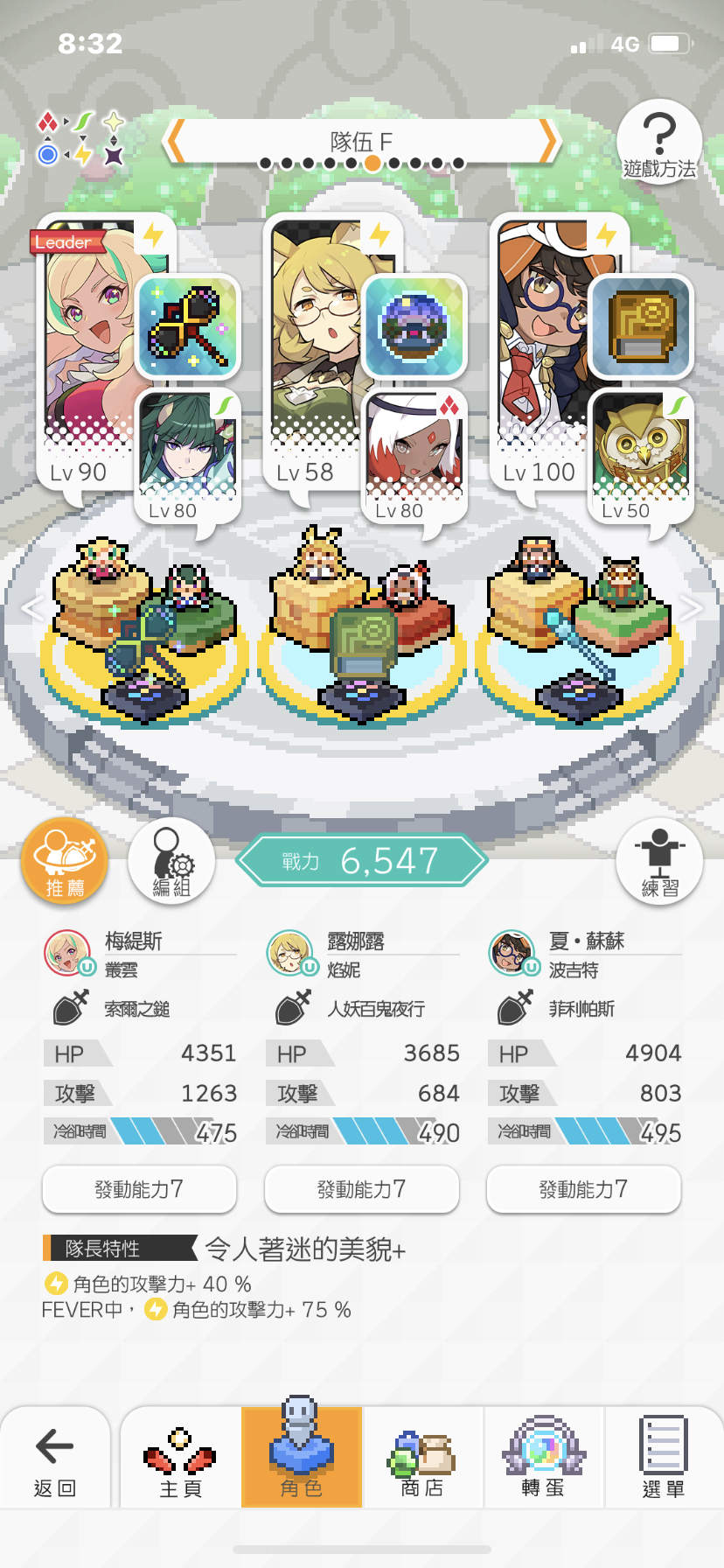Screen dimensions: 724x1568
Task: Open 發動能力7 for 露娜露
Action: (361, 1189)
